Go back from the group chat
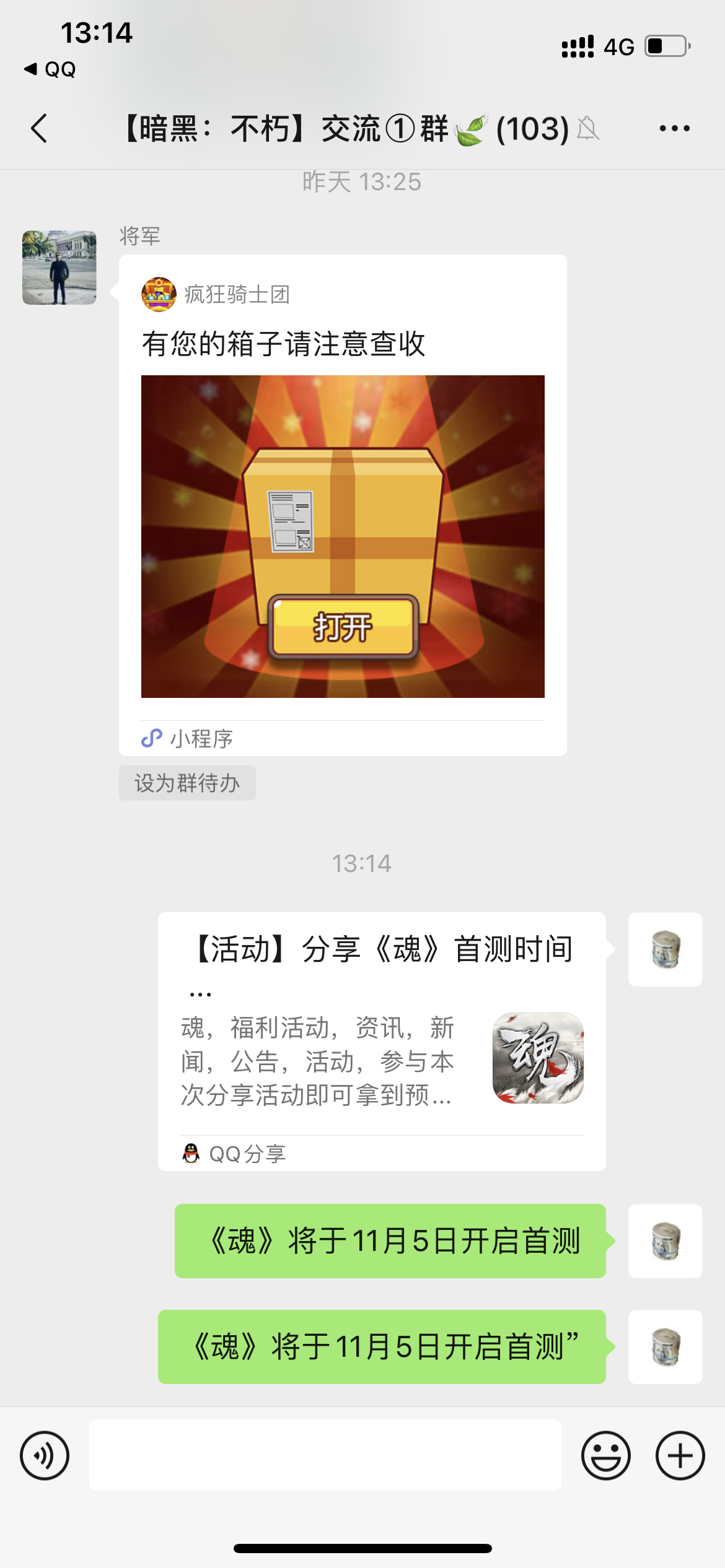This screenshot has height=1568, width=725. coord(40,129)
